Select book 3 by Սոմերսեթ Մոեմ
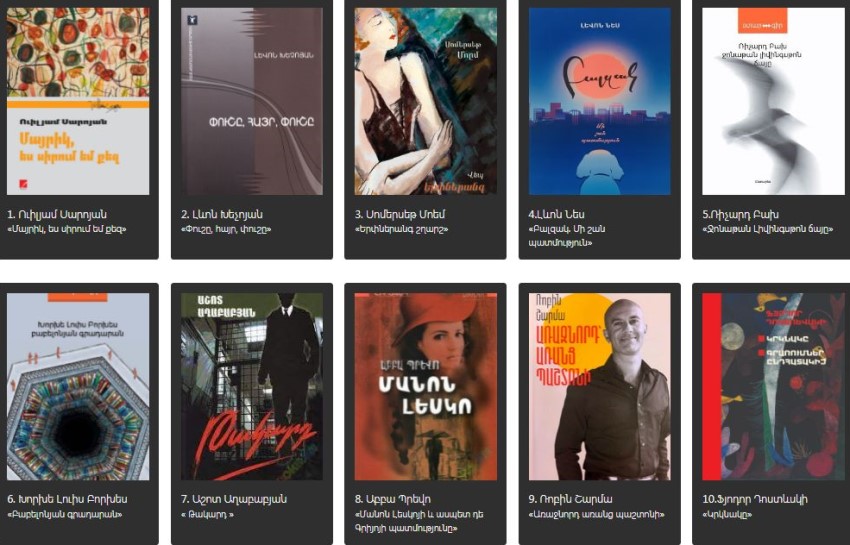The width and height of the screenshot is (850, 545). (425, 102)
